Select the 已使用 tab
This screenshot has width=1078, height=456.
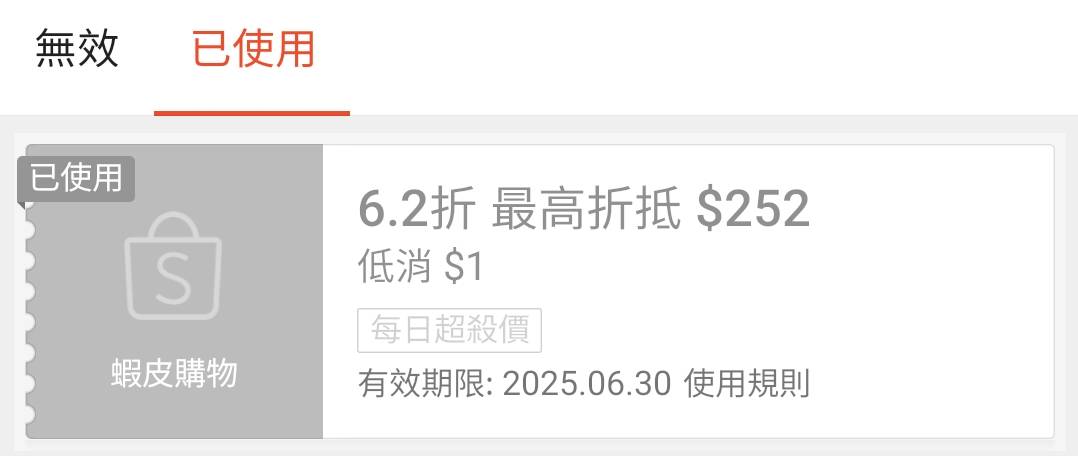(x=253, y=50)
